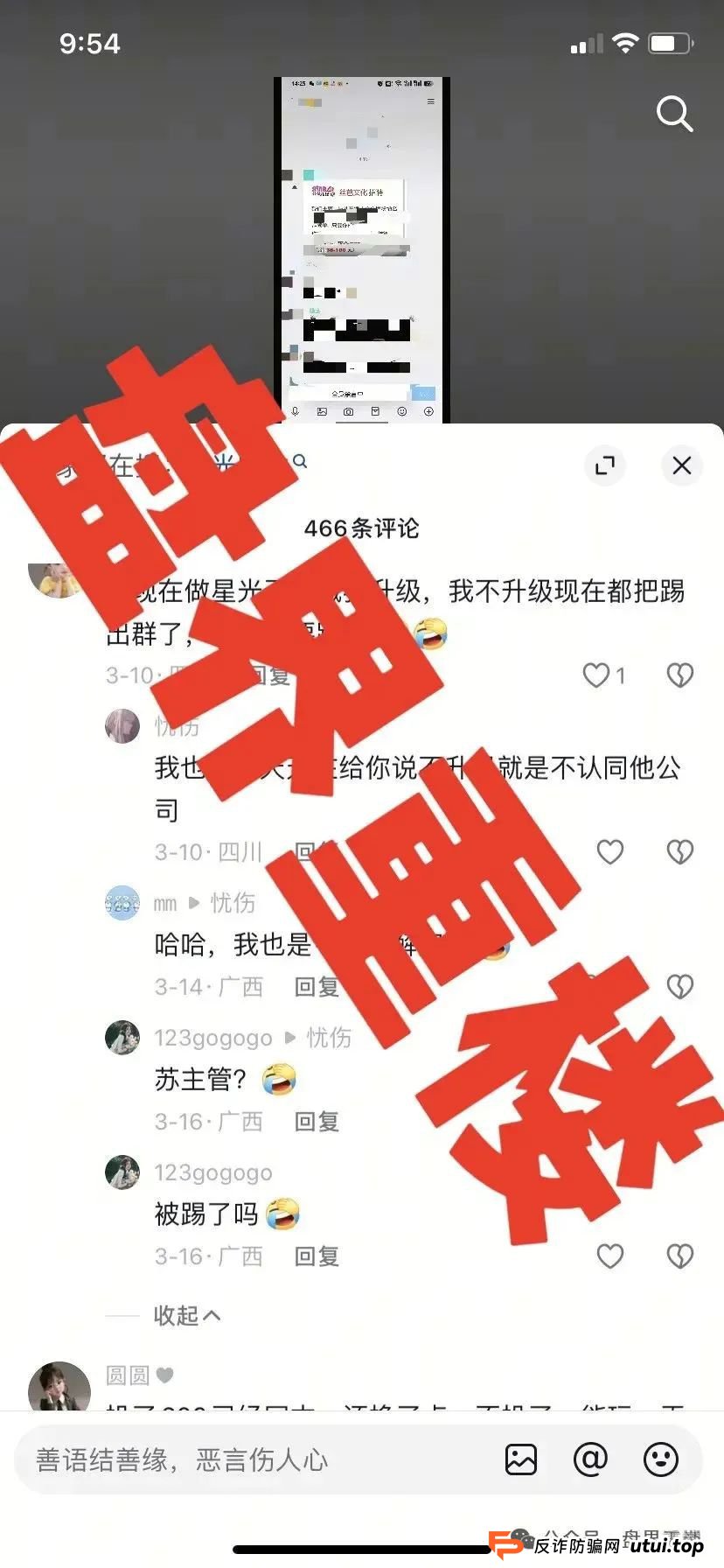
Task: Tap the video preview above comments
Action: 362,249
